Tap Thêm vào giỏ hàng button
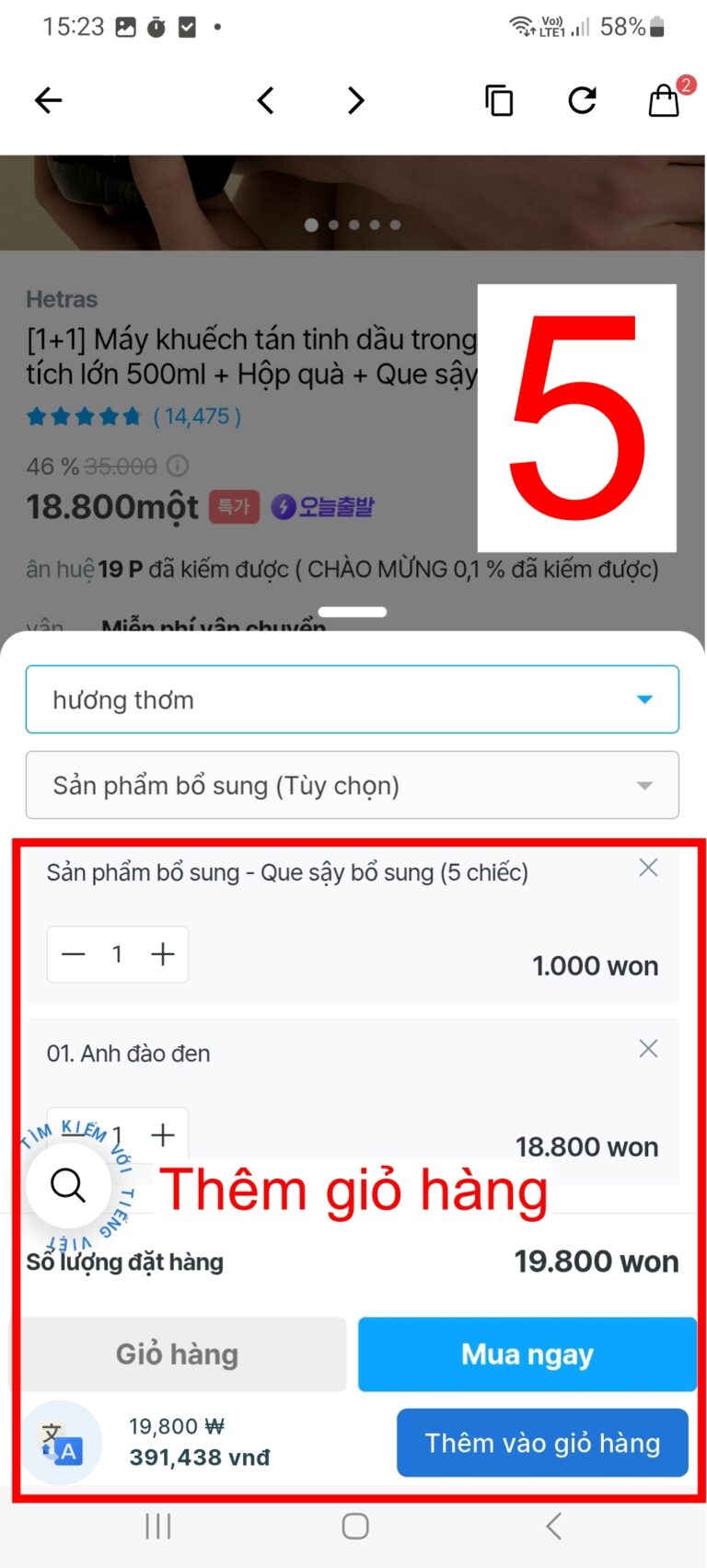Image resolution: width=707 pixels, height=1568 pixels. pos(542,1442)
